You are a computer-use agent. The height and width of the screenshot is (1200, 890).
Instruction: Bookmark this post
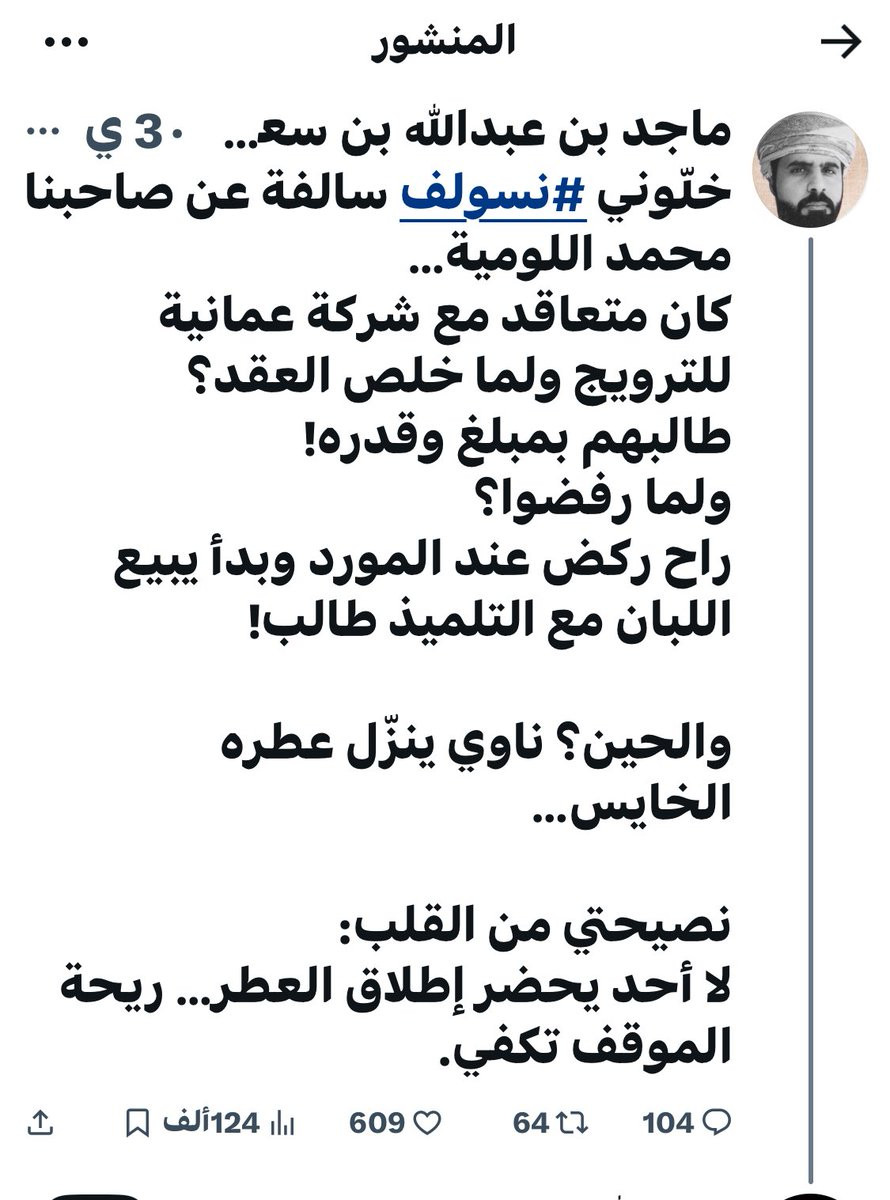(136, 1123)
